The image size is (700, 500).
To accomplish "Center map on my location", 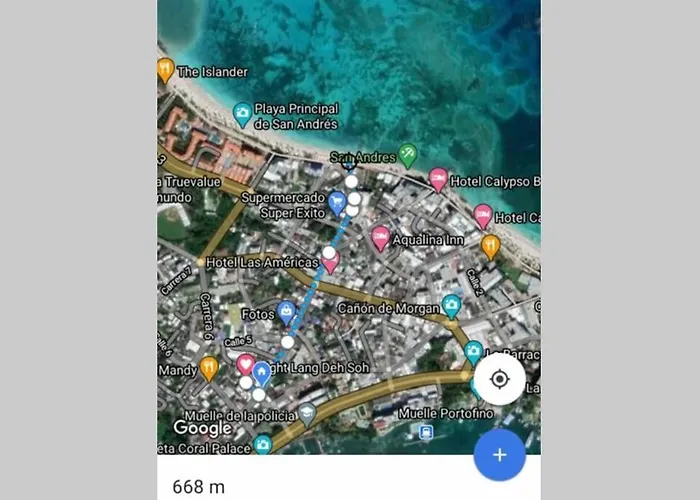I will pyautogui.click(x=499, y=381).
